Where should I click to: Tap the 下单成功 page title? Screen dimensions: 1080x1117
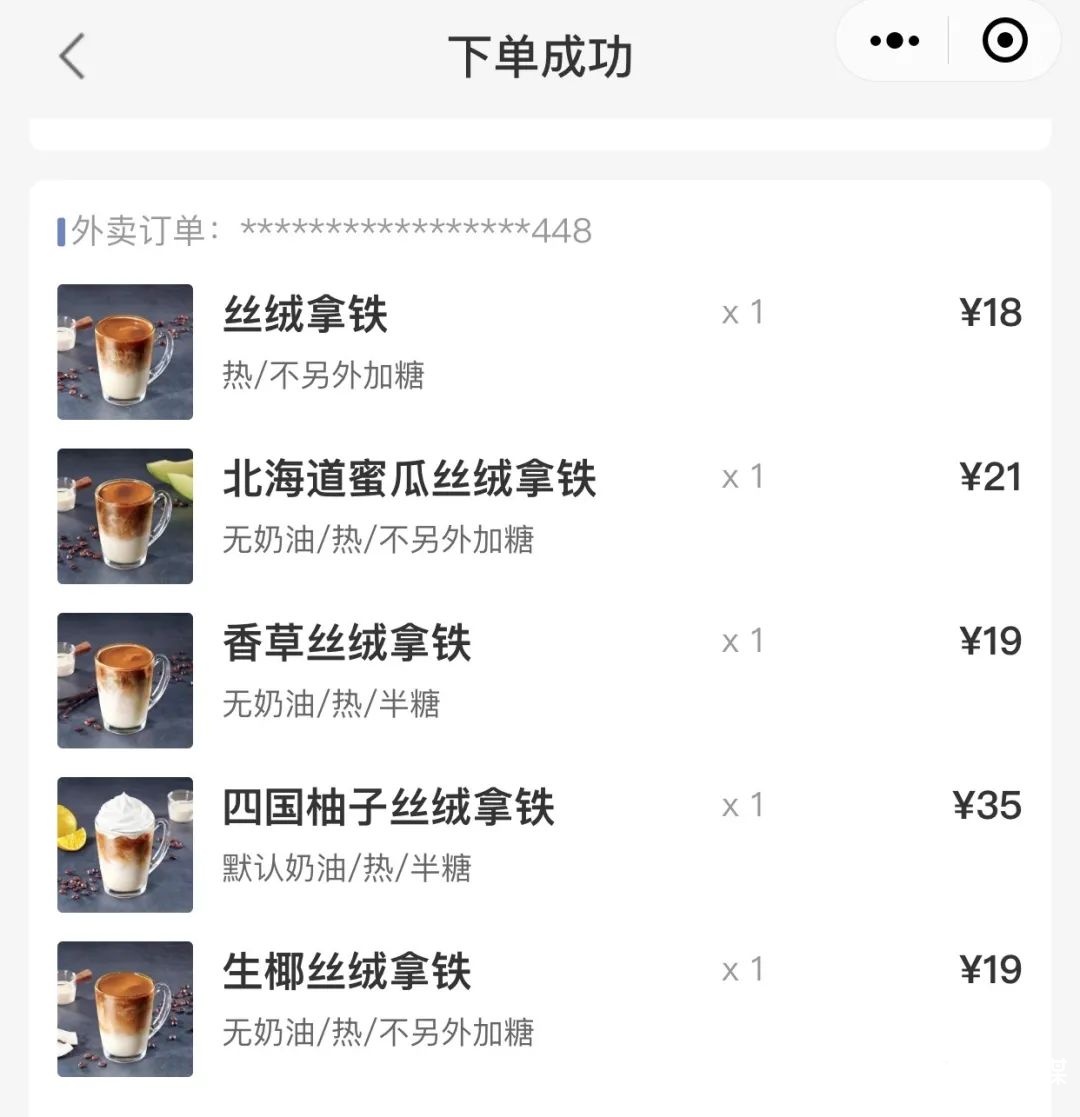coord(540,57)
